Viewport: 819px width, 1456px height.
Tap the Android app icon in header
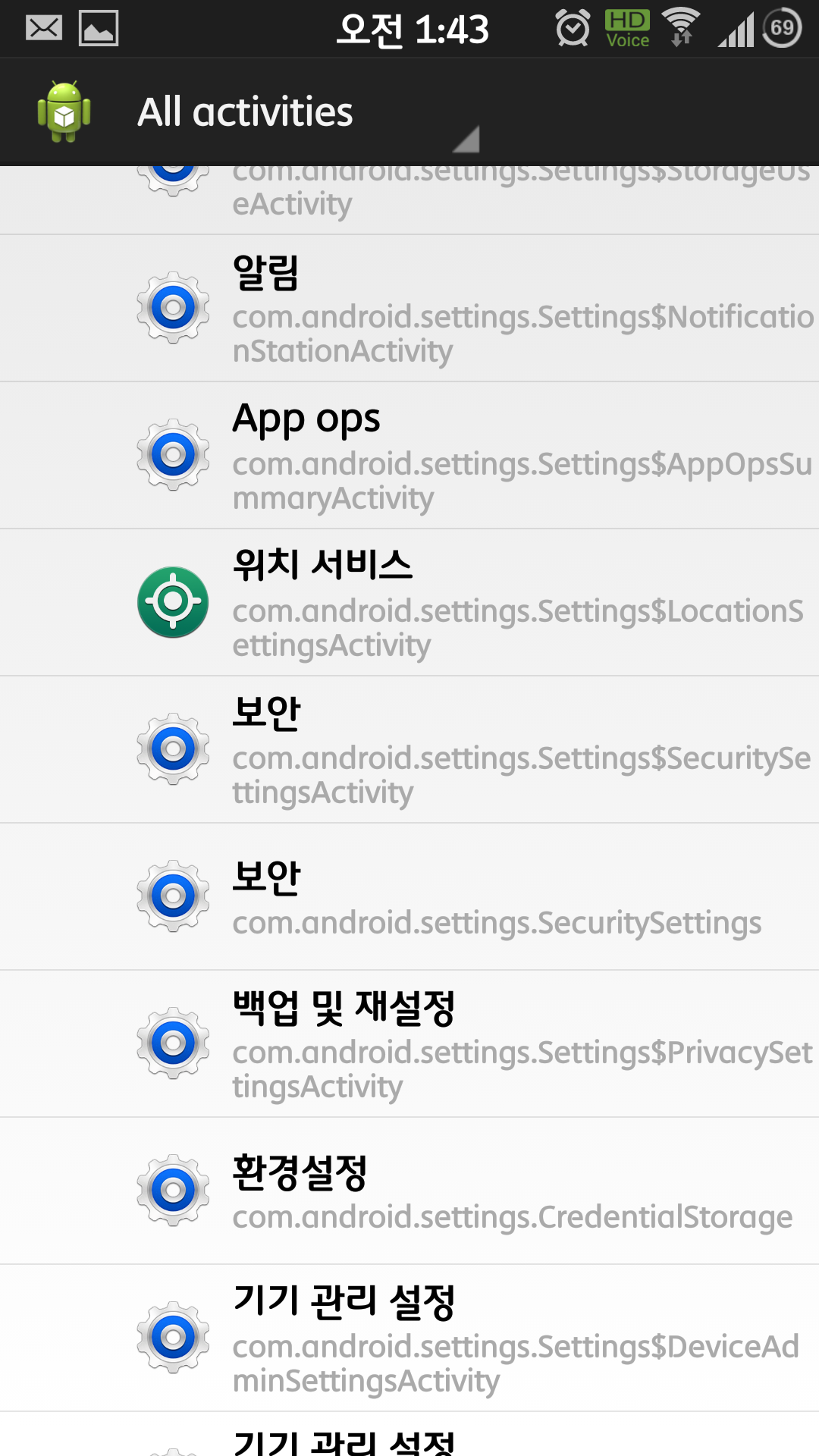(64, 112)
